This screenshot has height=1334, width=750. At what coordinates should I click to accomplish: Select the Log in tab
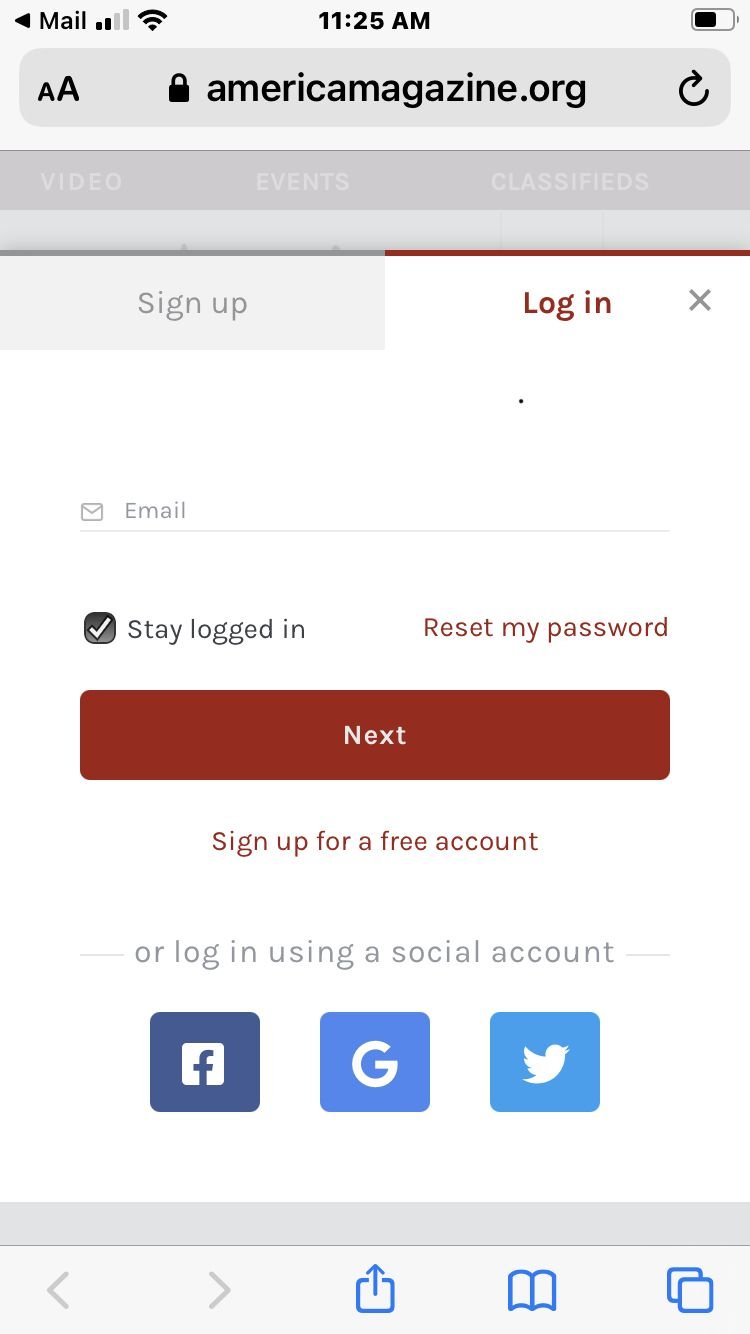point(566,303)
